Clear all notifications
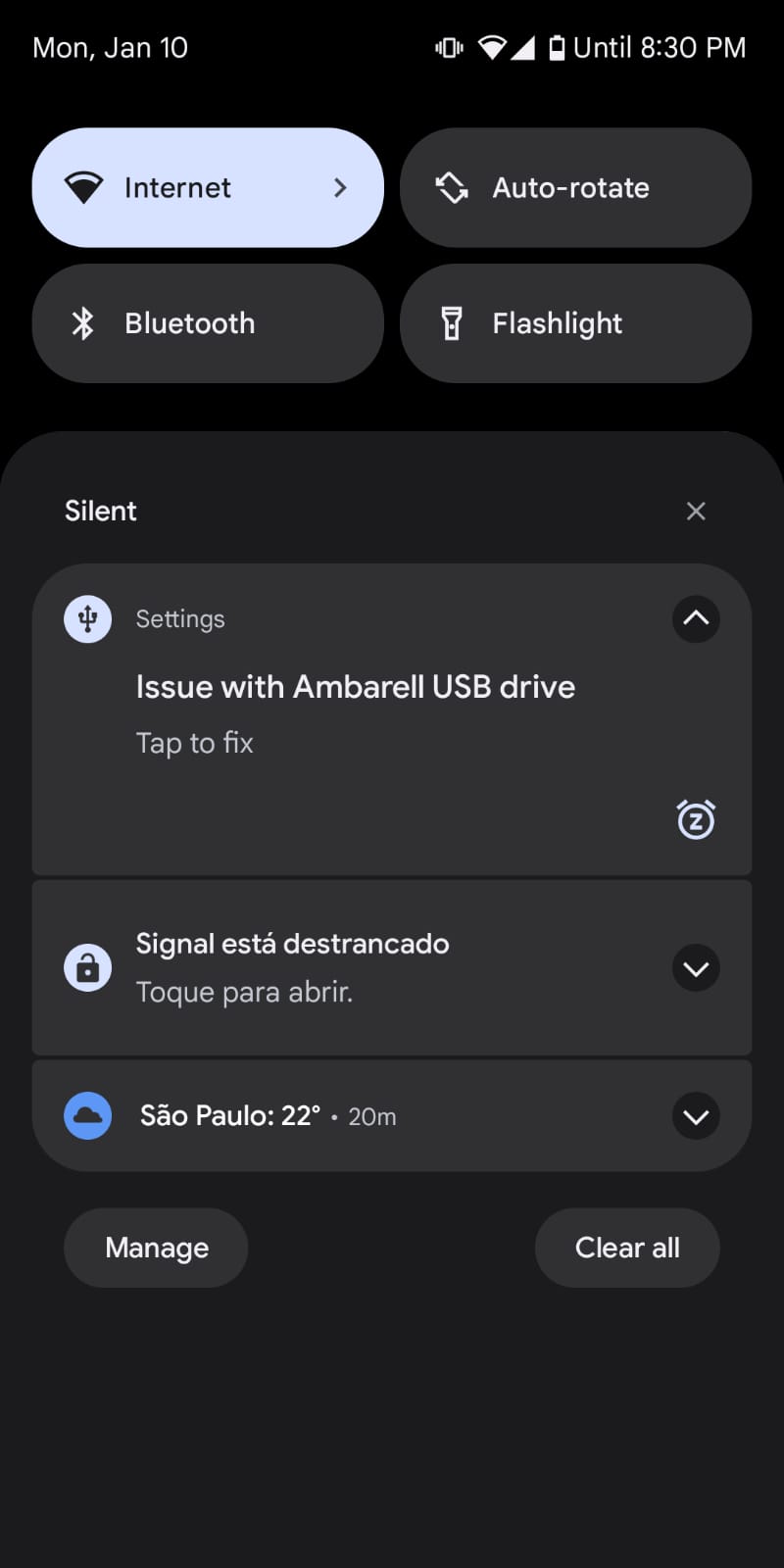 tap(627, 1248)
